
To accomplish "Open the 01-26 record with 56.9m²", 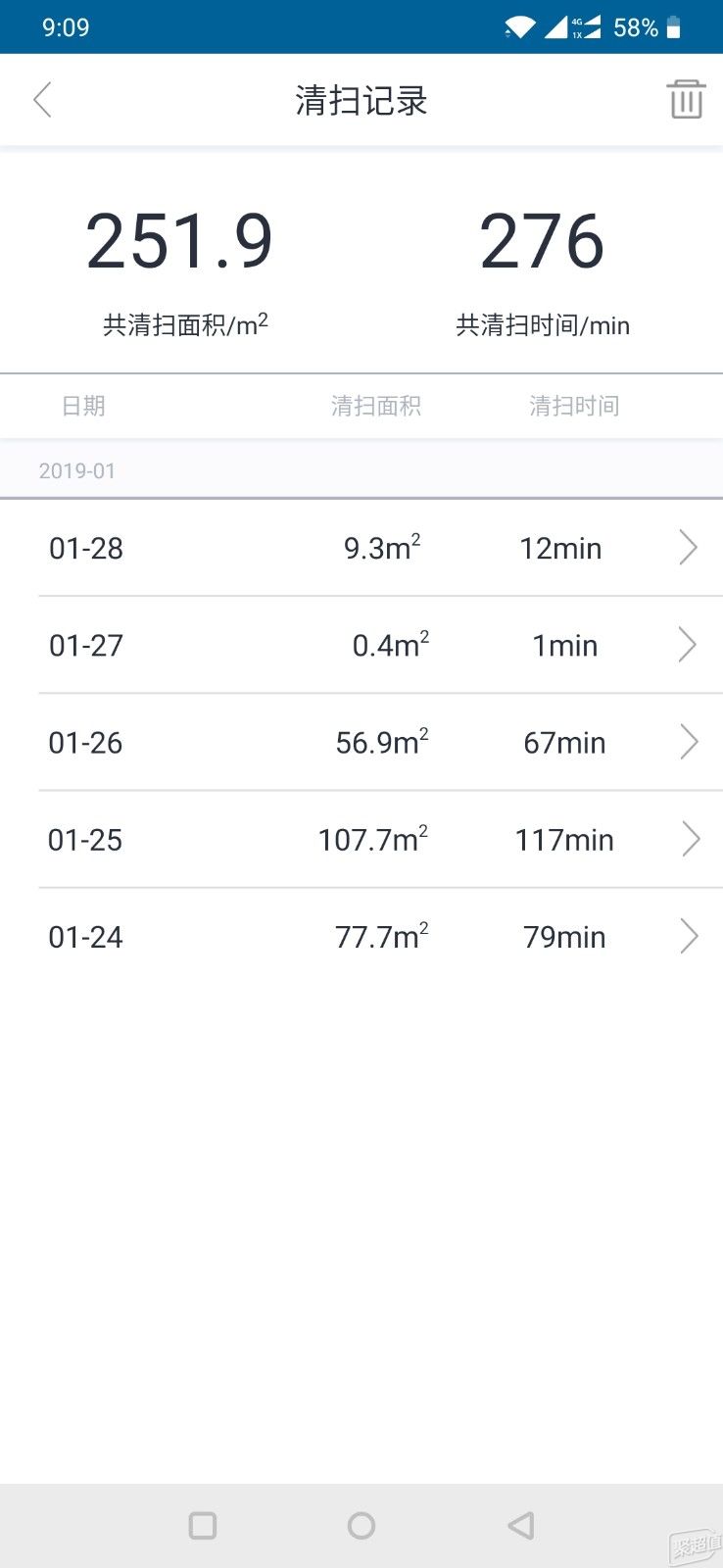I will [372, 742].
